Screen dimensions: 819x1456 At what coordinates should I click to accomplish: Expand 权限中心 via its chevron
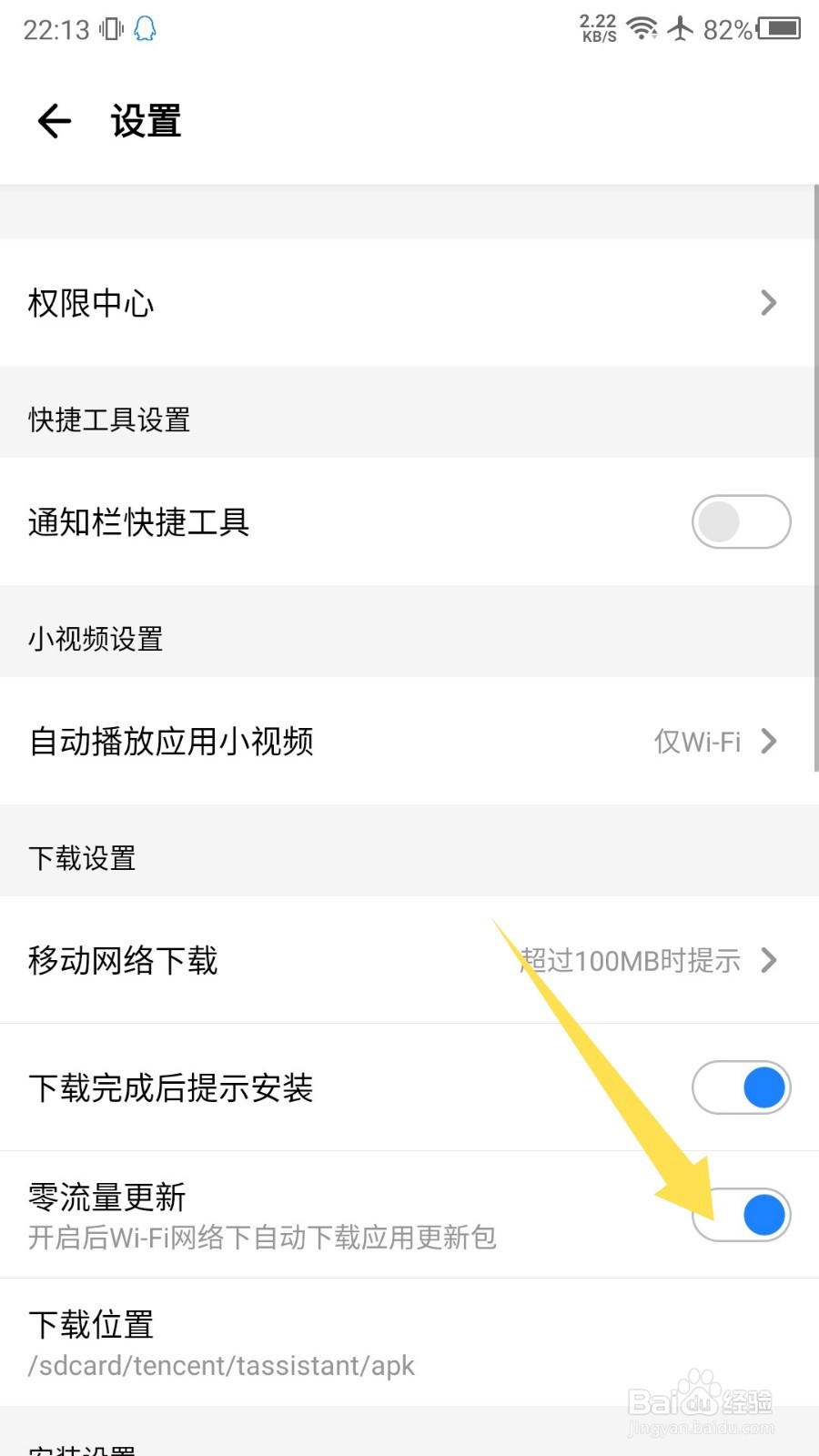pos(769,302)
